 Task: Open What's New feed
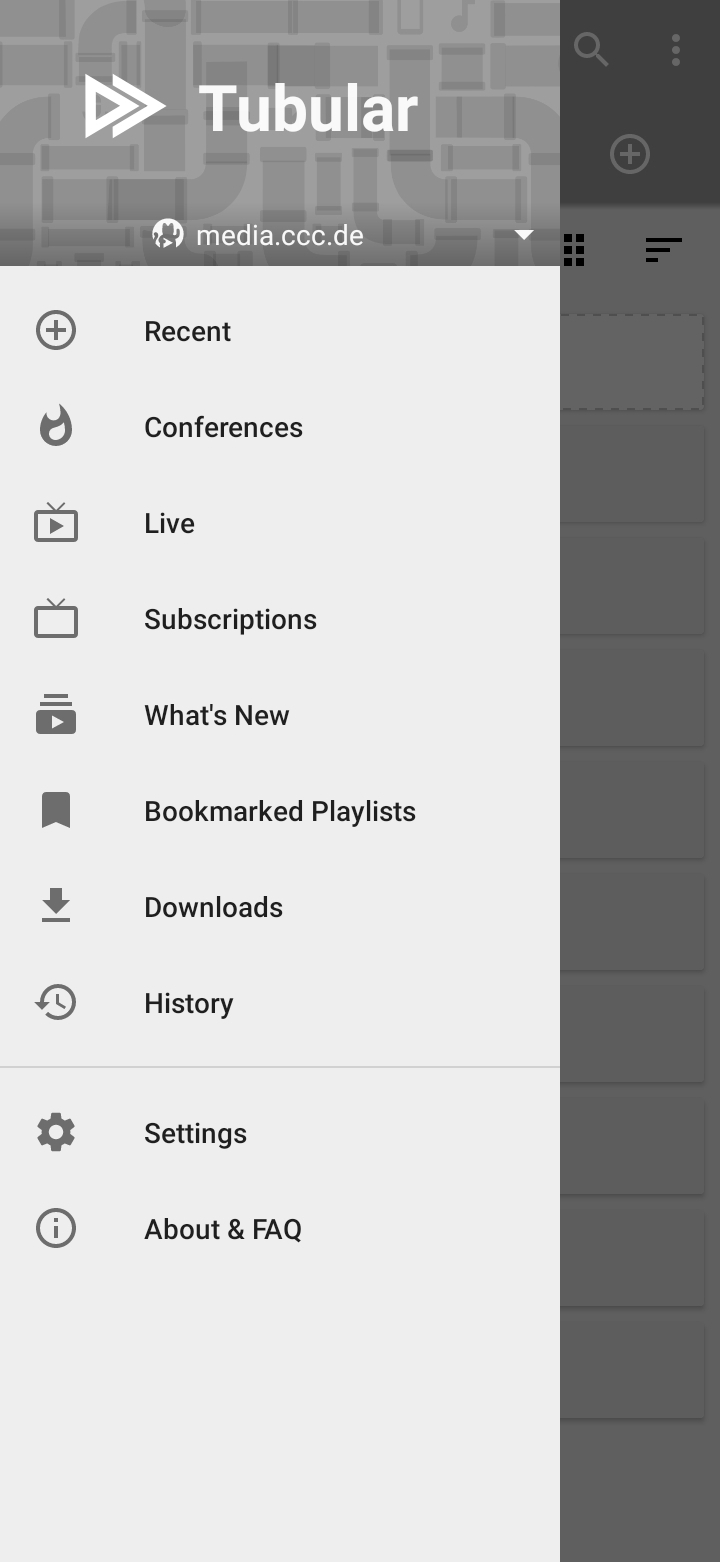(216, 715)
